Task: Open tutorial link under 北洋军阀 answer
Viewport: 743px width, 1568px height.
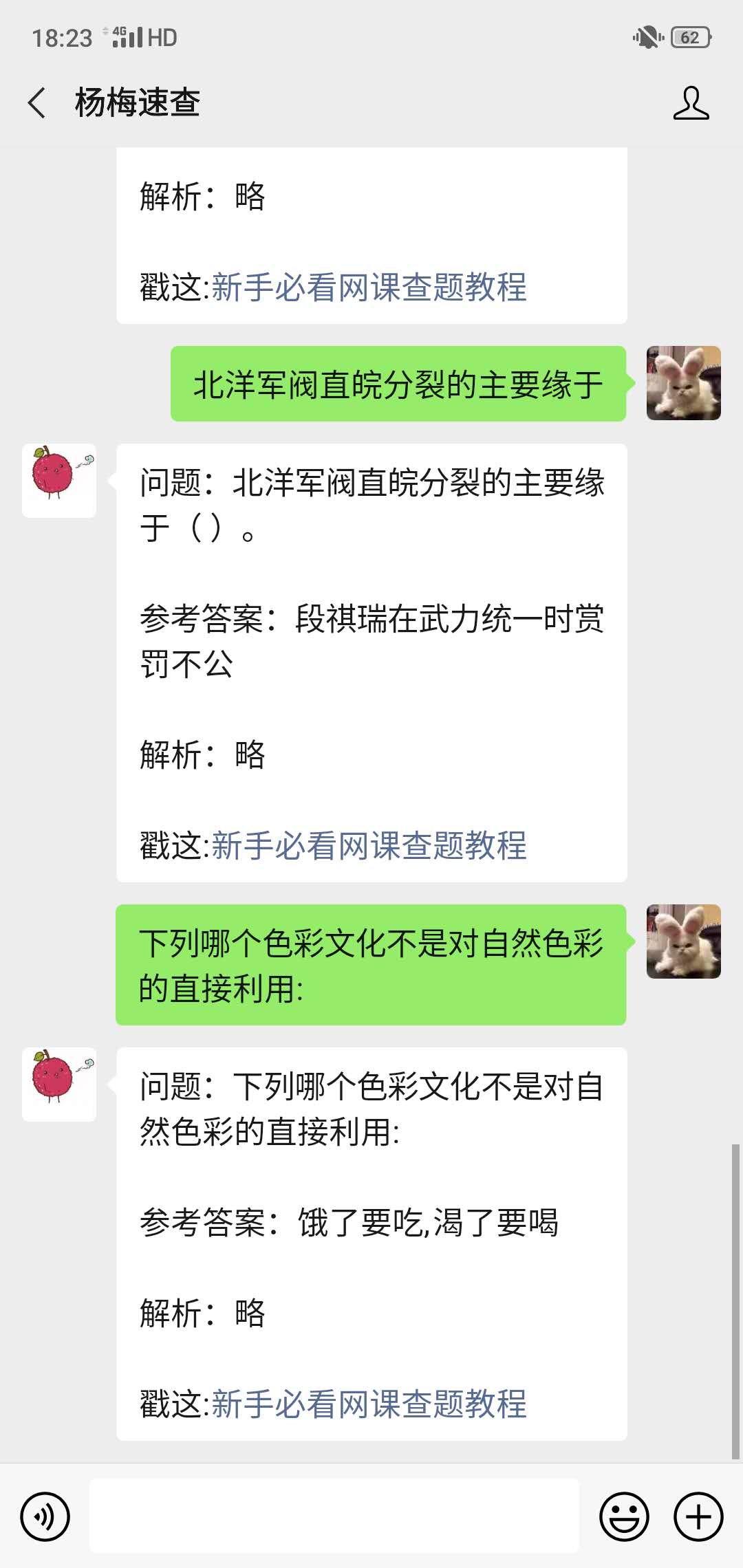Action: [x=369, y=846]
